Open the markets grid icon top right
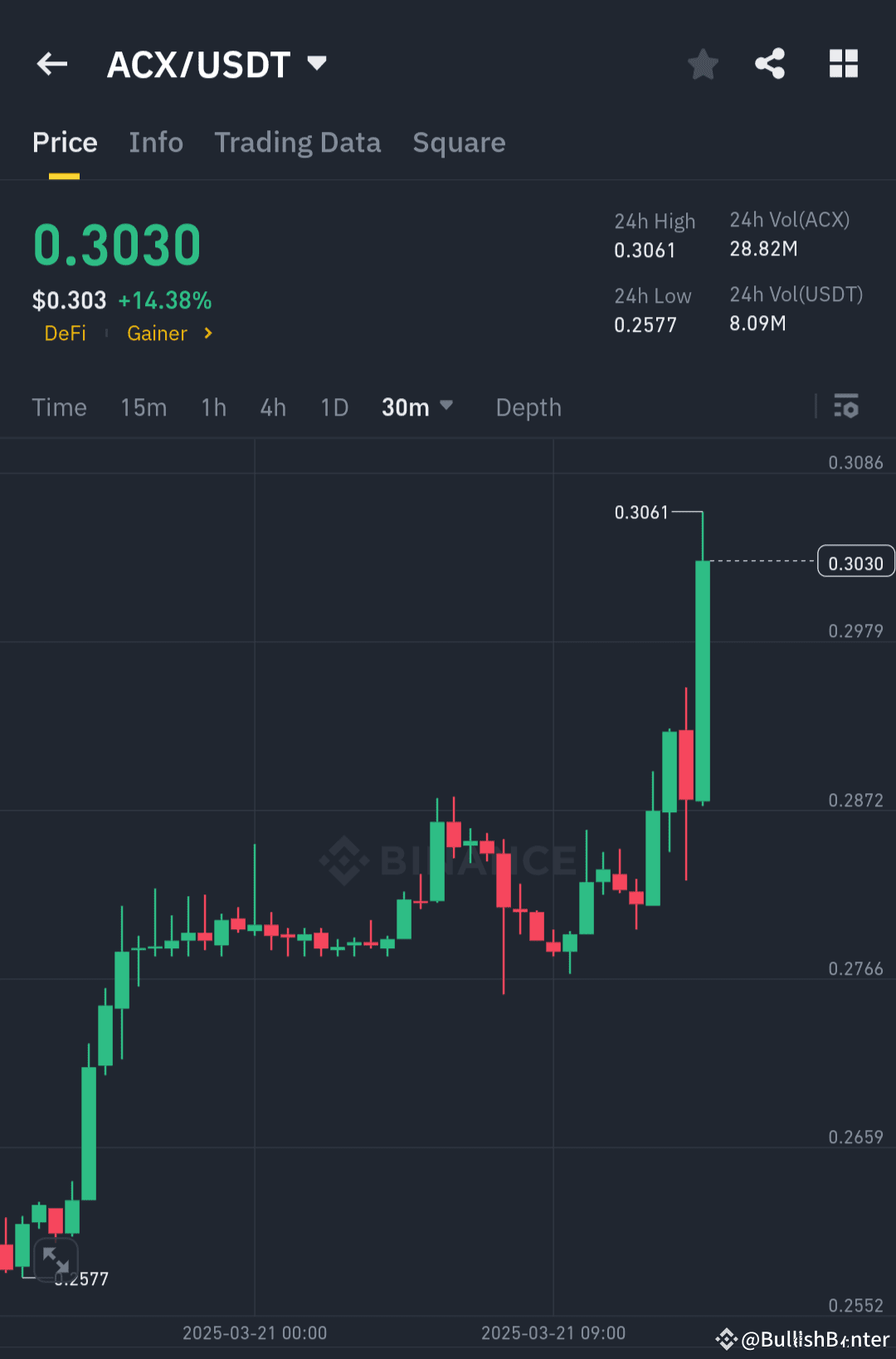Image resolution: width=896 pixels, height=1359 pixels. tap(843, 64)
